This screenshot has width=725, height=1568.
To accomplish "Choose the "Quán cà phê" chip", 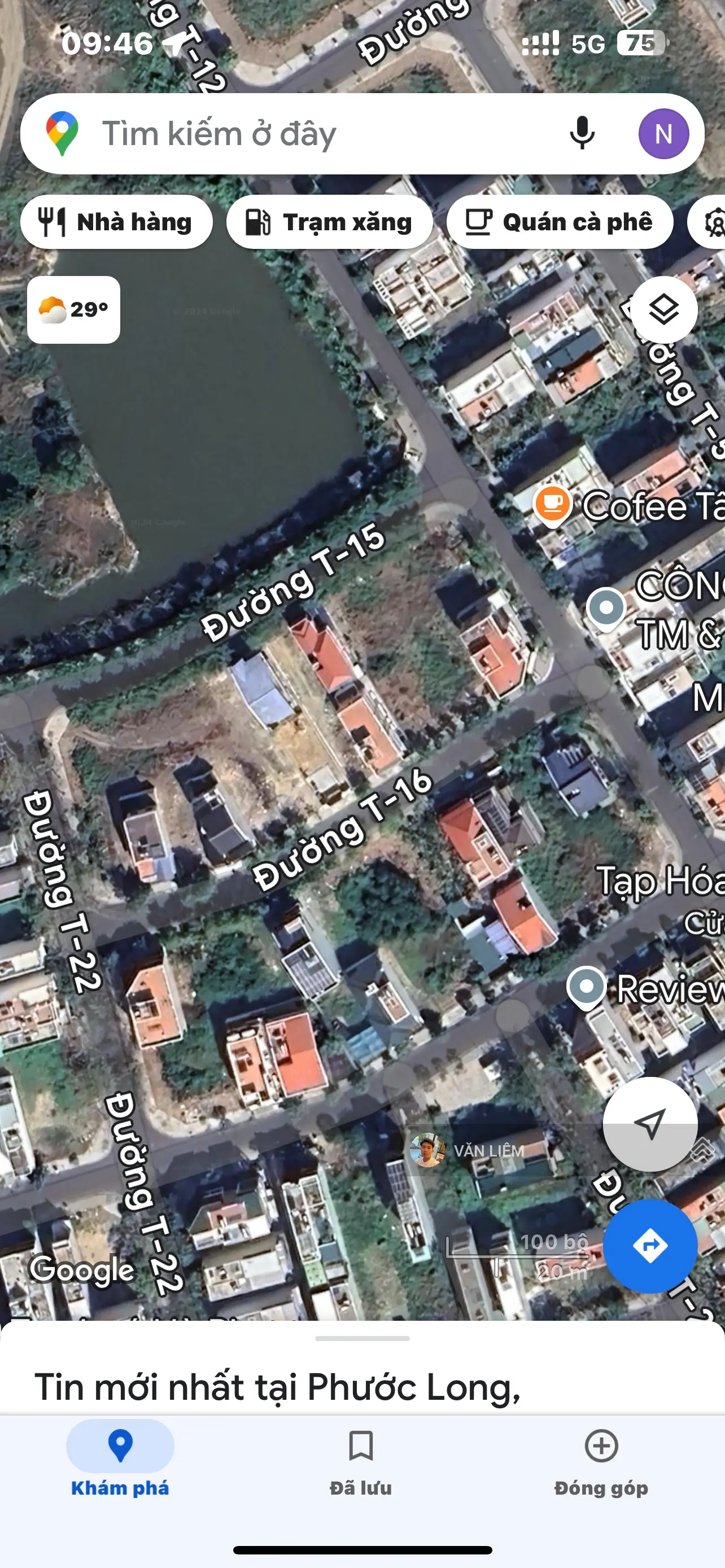I will [560, 222].
